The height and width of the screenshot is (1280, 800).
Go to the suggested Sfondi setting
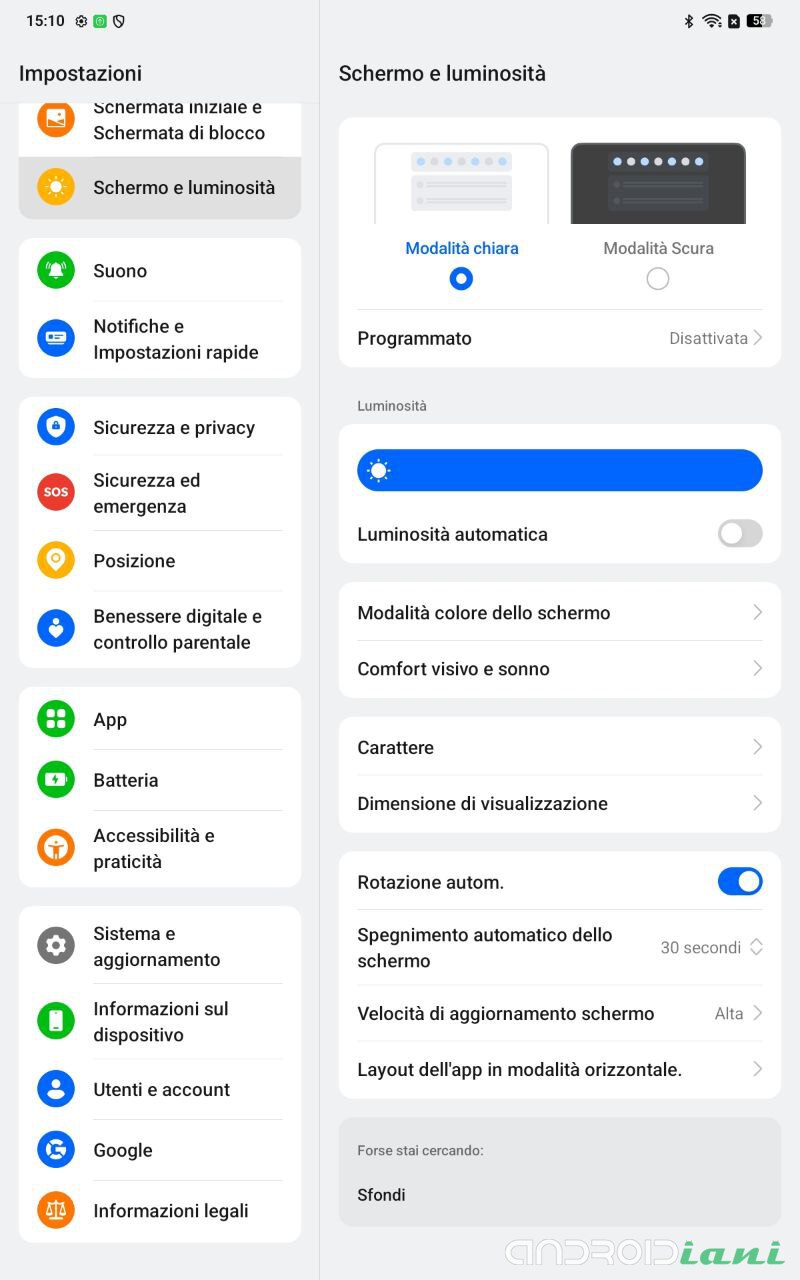tap(381, 1194)
